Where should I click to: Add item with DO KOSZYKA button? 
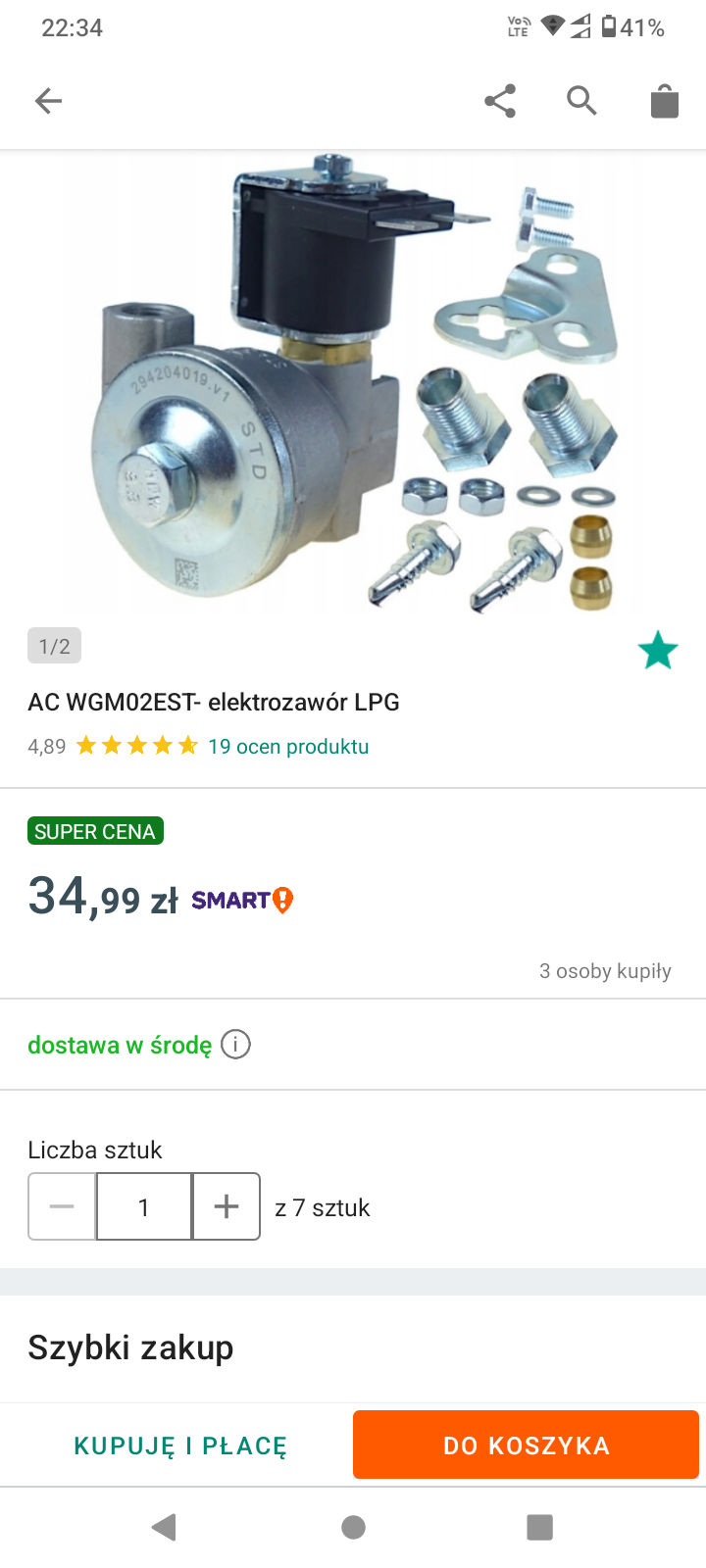pos(527,1445)
